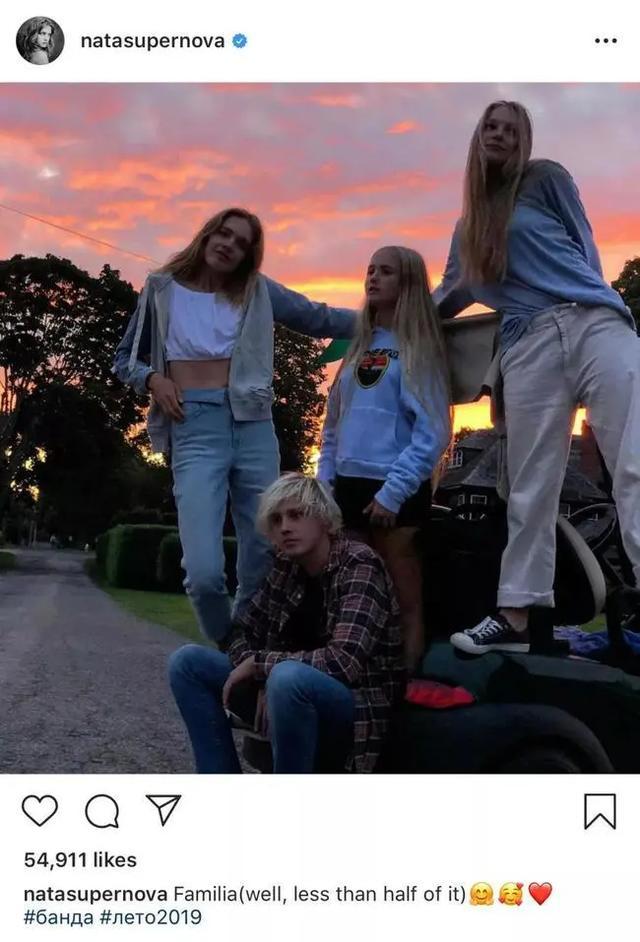Tap natasupernova's name in the caption
640x942 pixels.
pyautogui.click(x=95, y=893)
